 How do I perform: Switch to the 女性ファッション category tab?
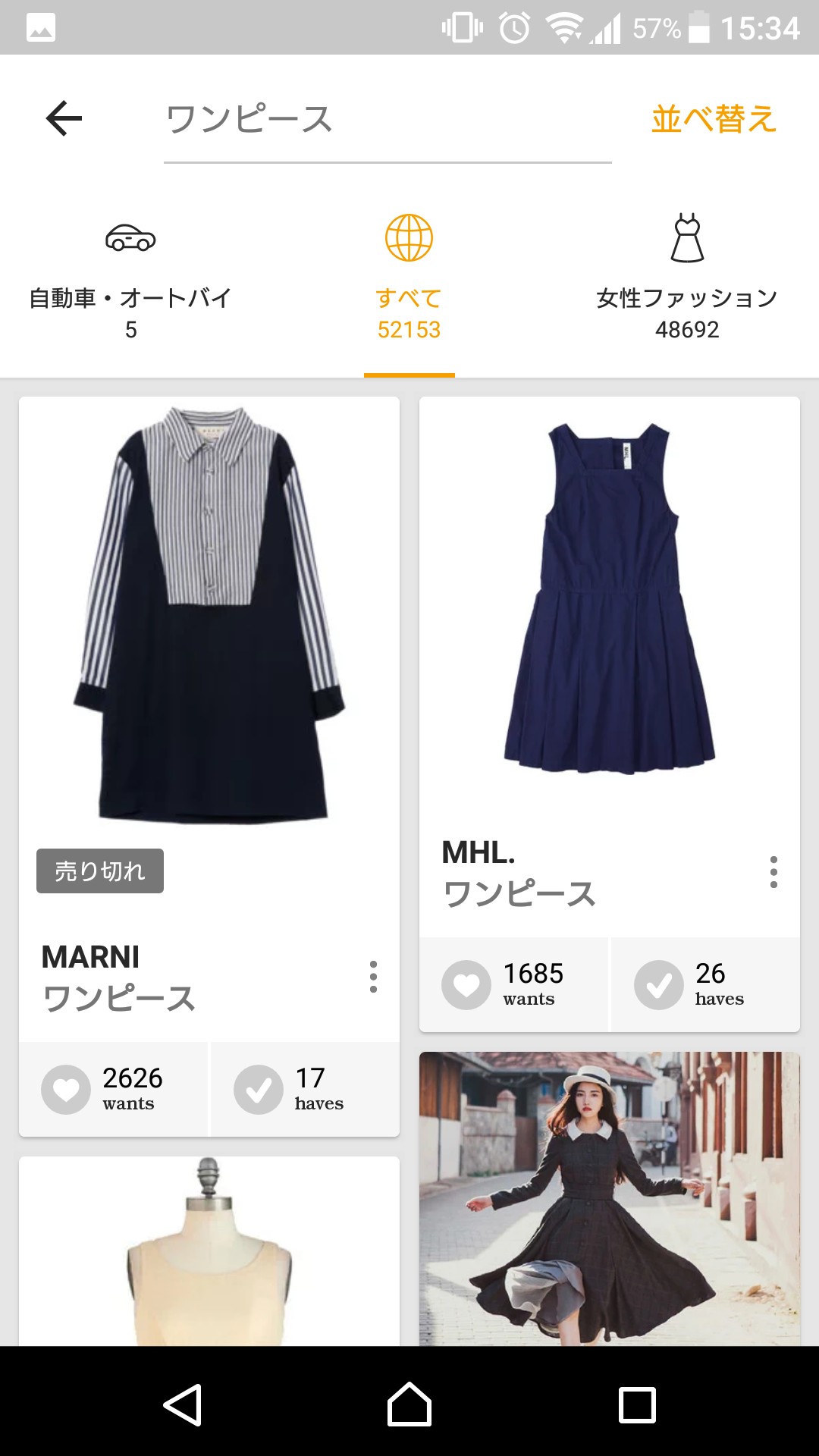pos(687,278)
